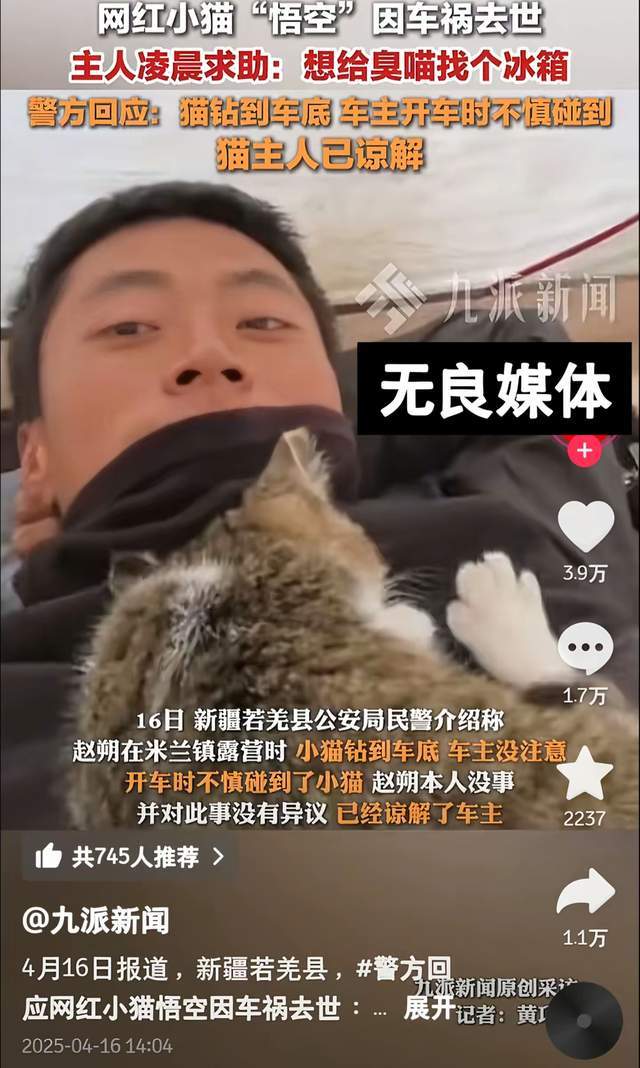
Task: Open the spinning music disc
Action: 584,1022
